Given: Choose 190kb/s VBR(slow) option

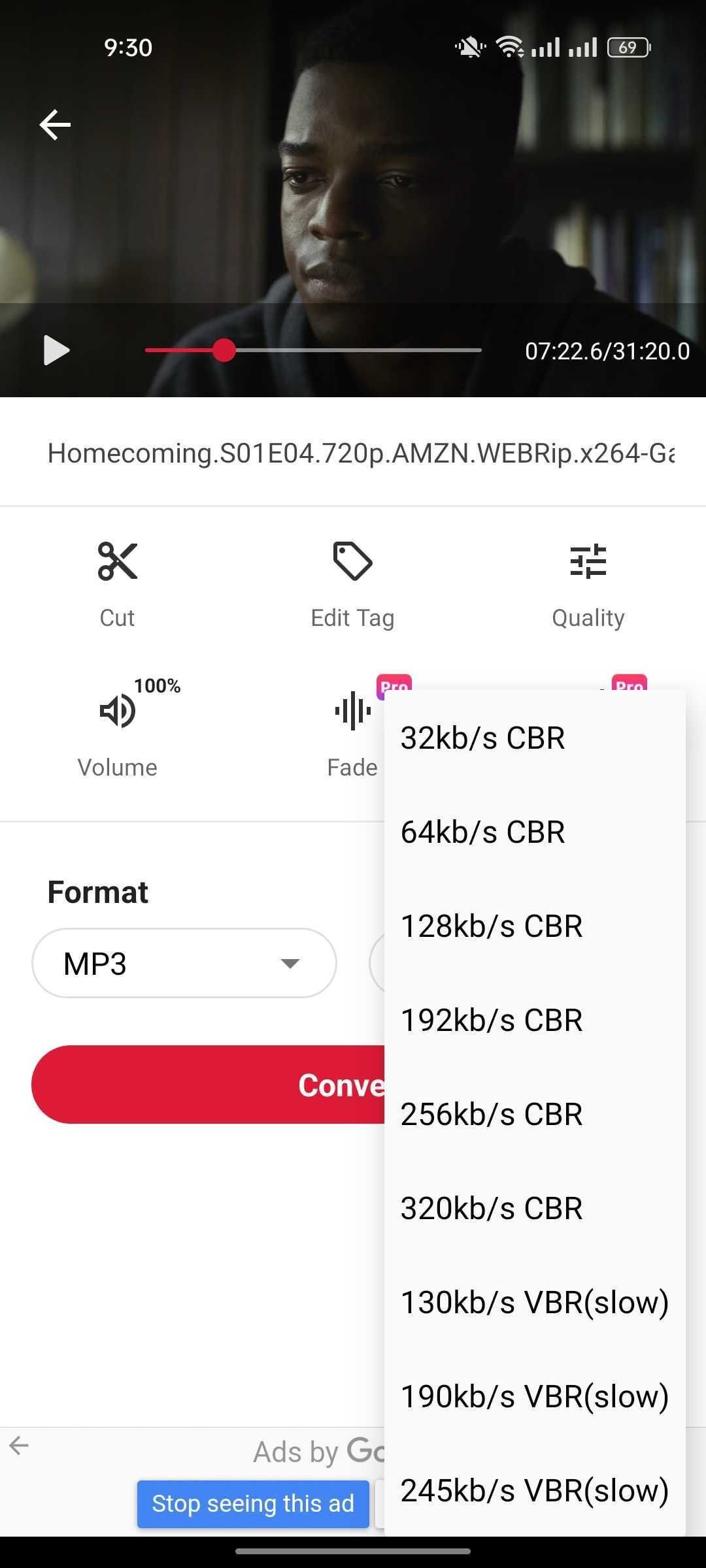Looking at the screenshot, I should click(x=533, y=1397).
